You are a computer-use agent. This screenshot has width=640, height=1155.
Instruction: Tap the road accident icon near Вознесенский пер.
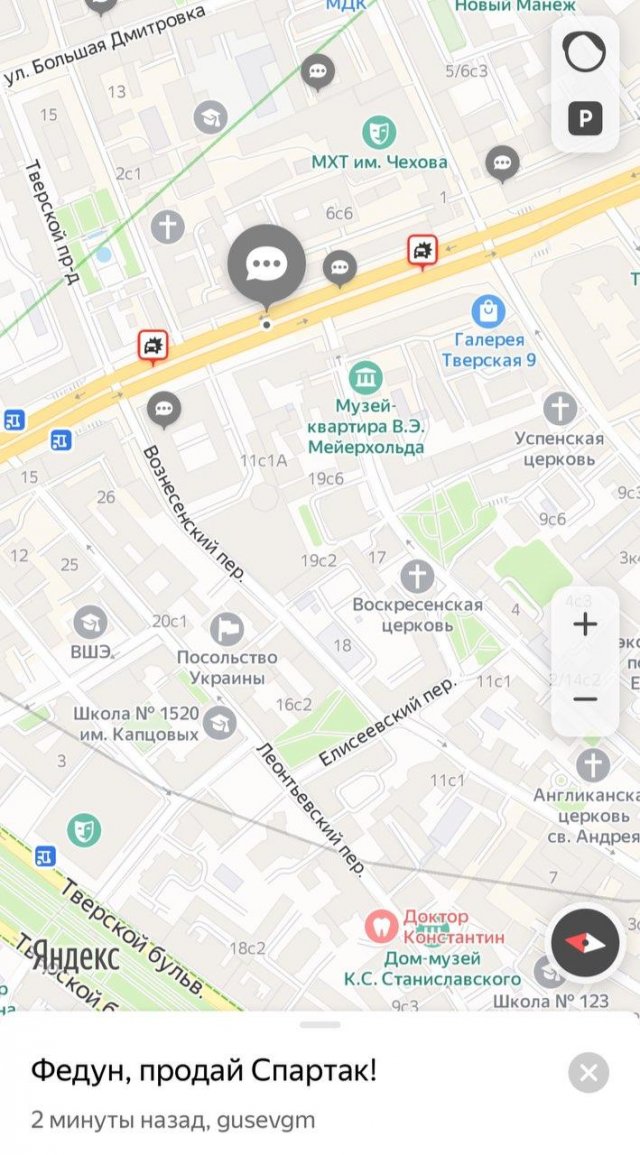click(152, 347)
